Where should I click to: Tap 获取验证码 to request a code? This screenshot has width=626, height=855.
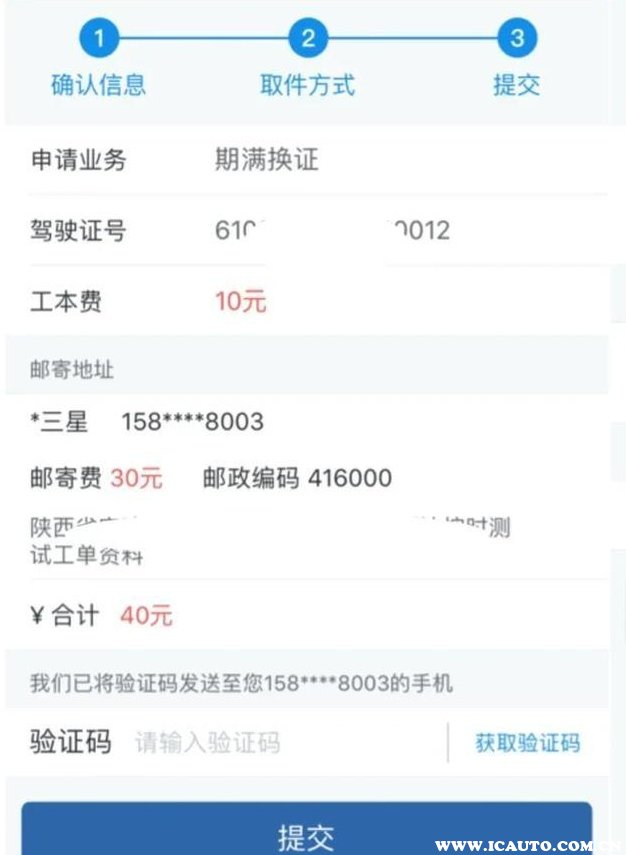click(x=527, y=743)
